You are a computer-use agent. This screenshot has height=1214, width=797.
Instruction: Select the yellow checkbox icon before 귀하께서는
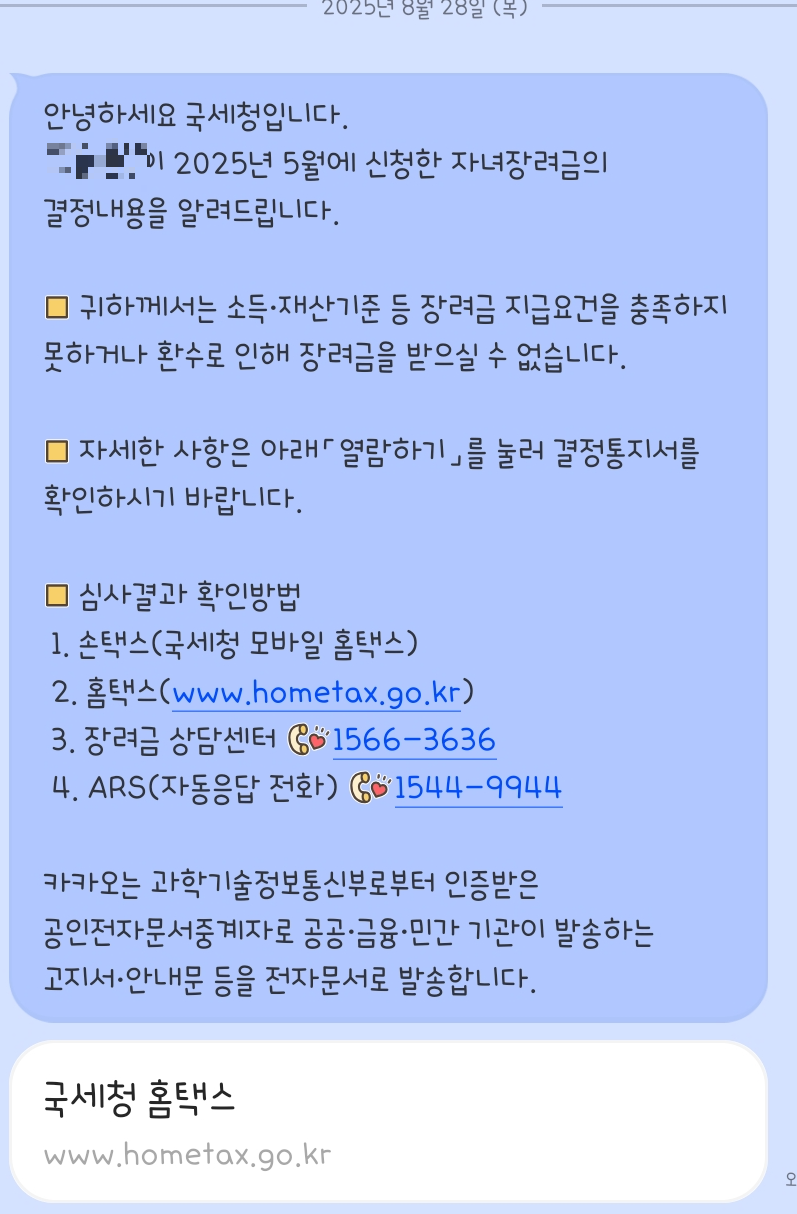(x=56, y=307)
